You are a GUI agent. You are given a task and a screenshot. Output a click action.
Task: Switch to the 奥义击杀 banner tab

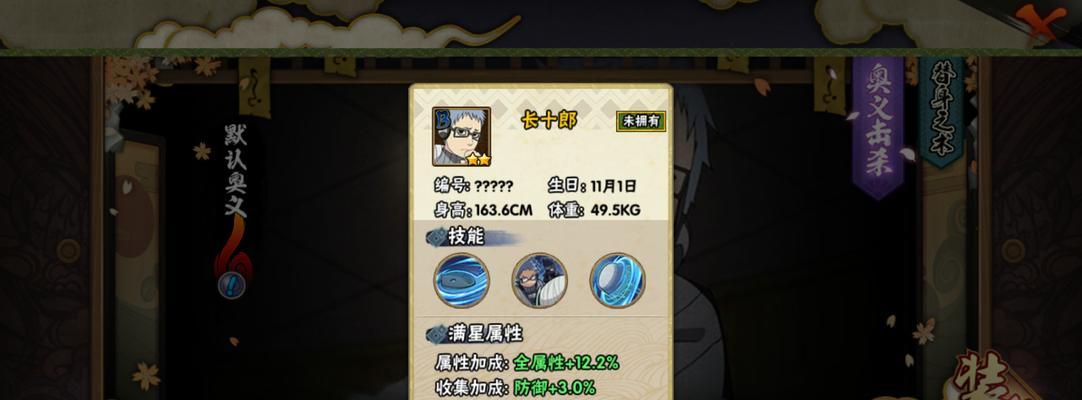coord(878,120)
